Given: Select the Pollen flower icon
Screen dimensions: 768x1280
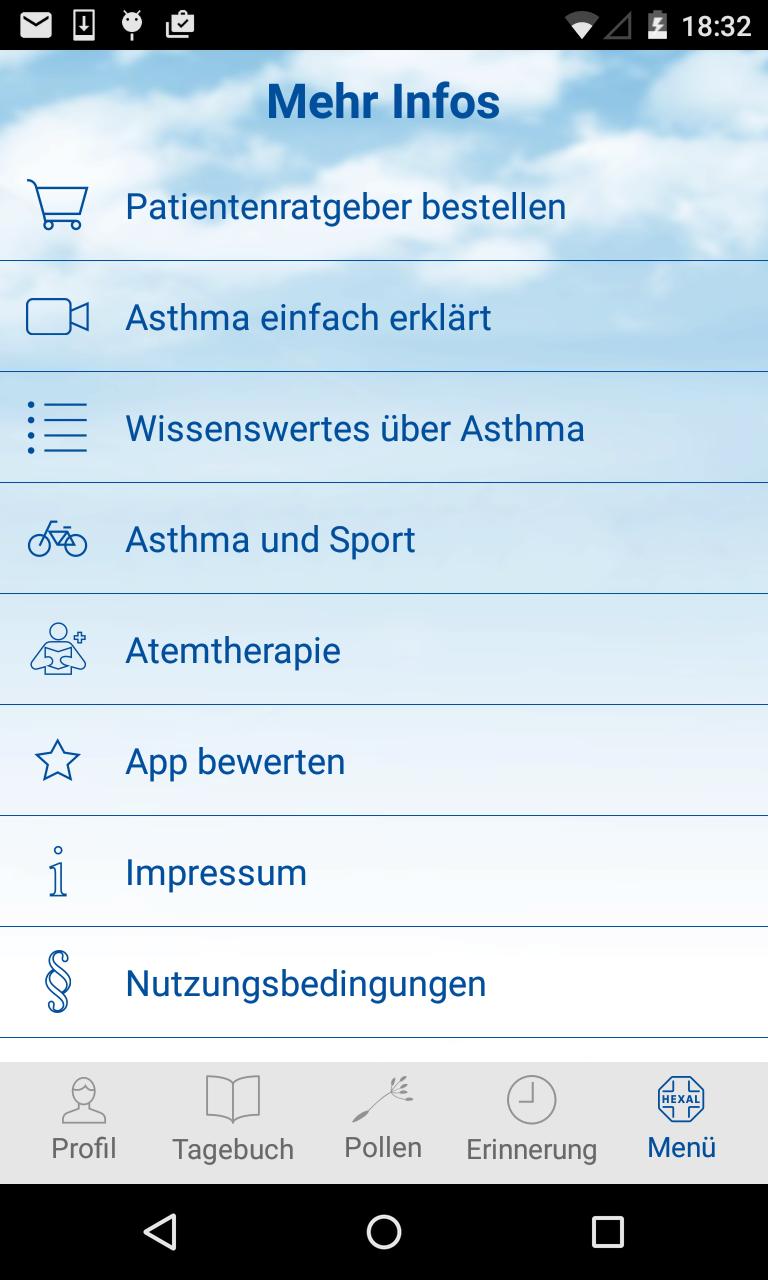Looking at the screenshot, I should 383,1098.
